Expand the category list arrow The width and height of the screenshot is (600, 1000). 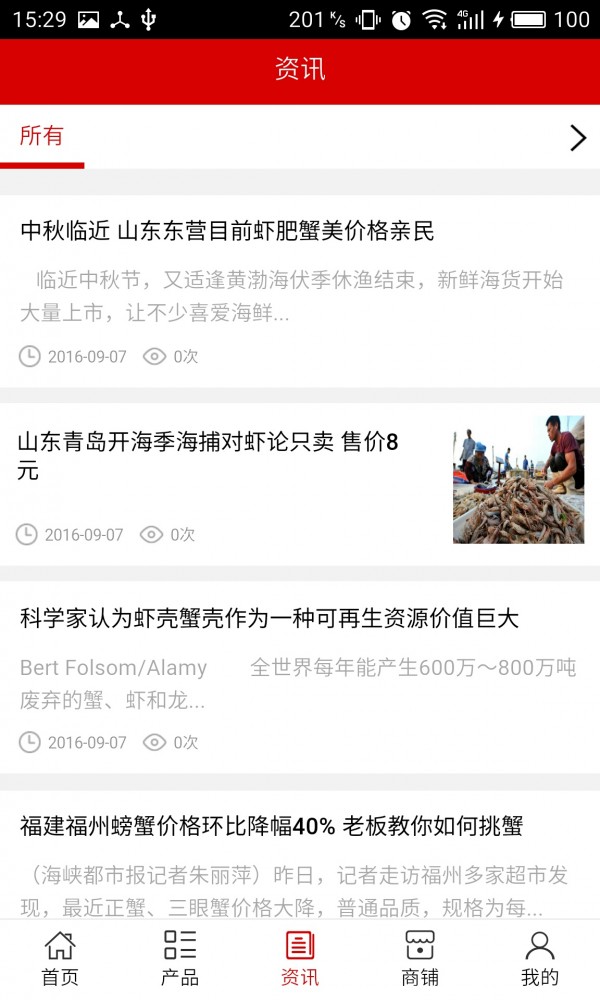pyautogui.click(x=577, y=138)
